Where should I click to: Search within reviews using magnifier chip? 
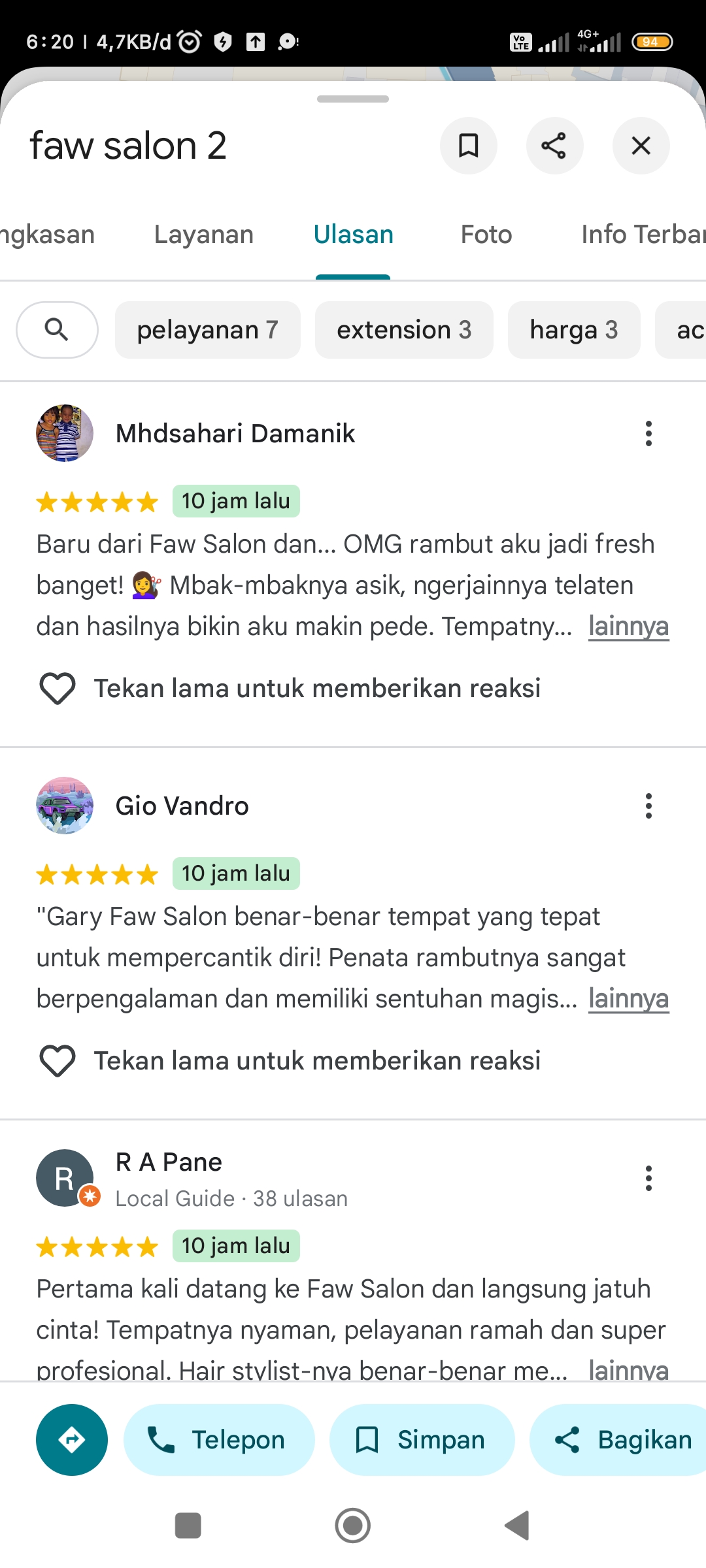[57, 330]
